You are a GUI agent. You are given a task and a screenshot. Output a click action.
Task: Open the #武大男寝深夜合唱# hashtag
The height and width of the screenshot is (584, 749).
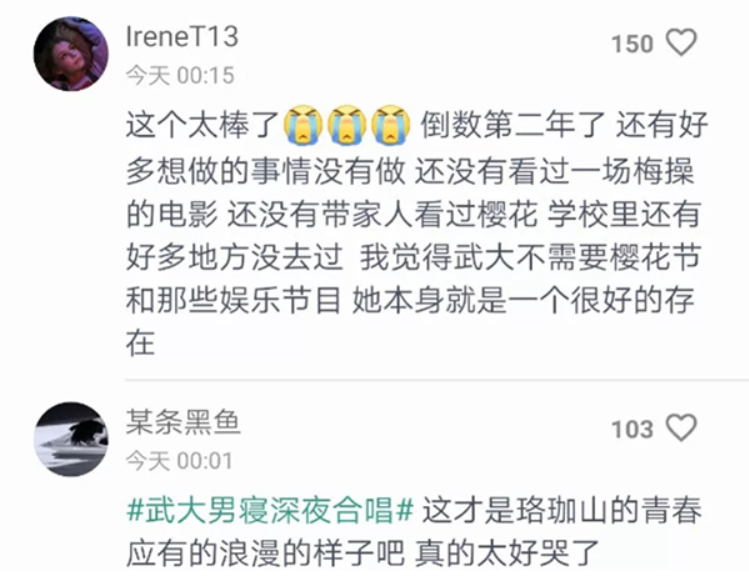pos(270,511)
